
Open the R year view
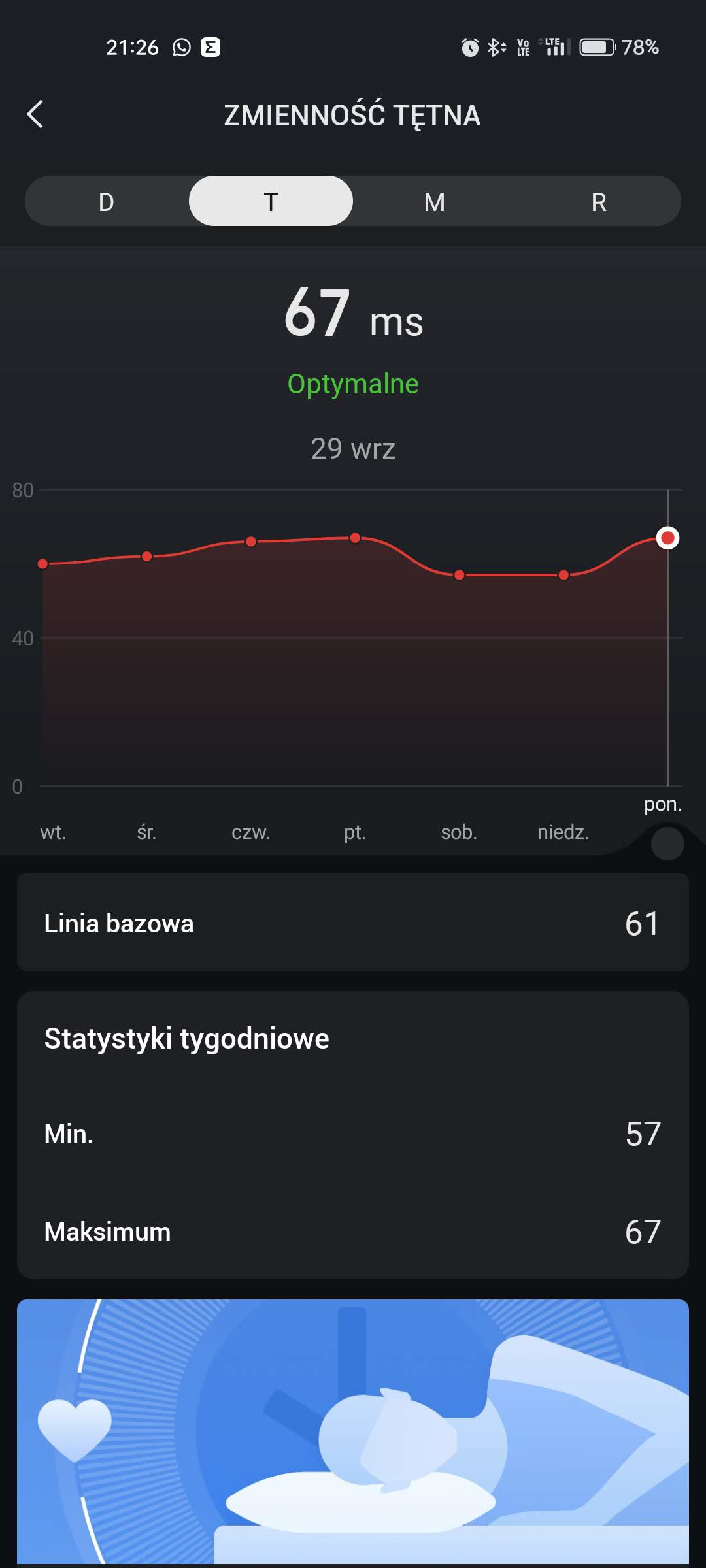click(x=599, y=202)
